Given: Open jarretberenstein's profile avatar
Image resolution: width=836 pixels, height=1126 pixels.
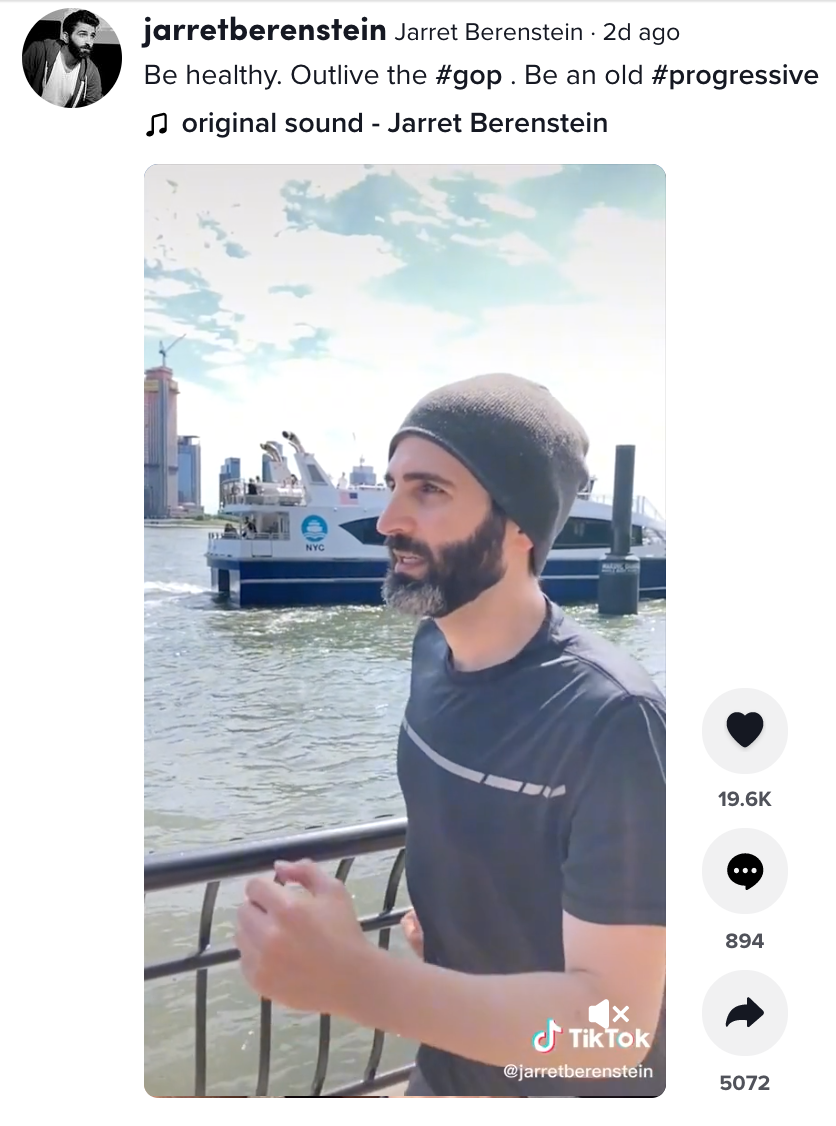Looking at the screenshot, I should click(x=72, y=58).
